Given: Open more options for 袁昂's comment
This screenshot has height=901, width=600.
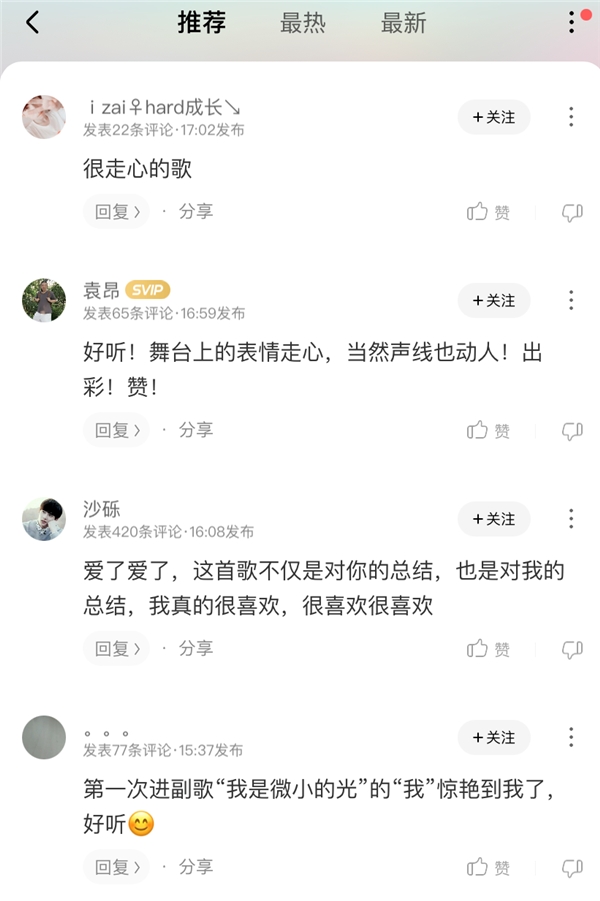Looking at the screenshot, I should (x=571, y=300).
